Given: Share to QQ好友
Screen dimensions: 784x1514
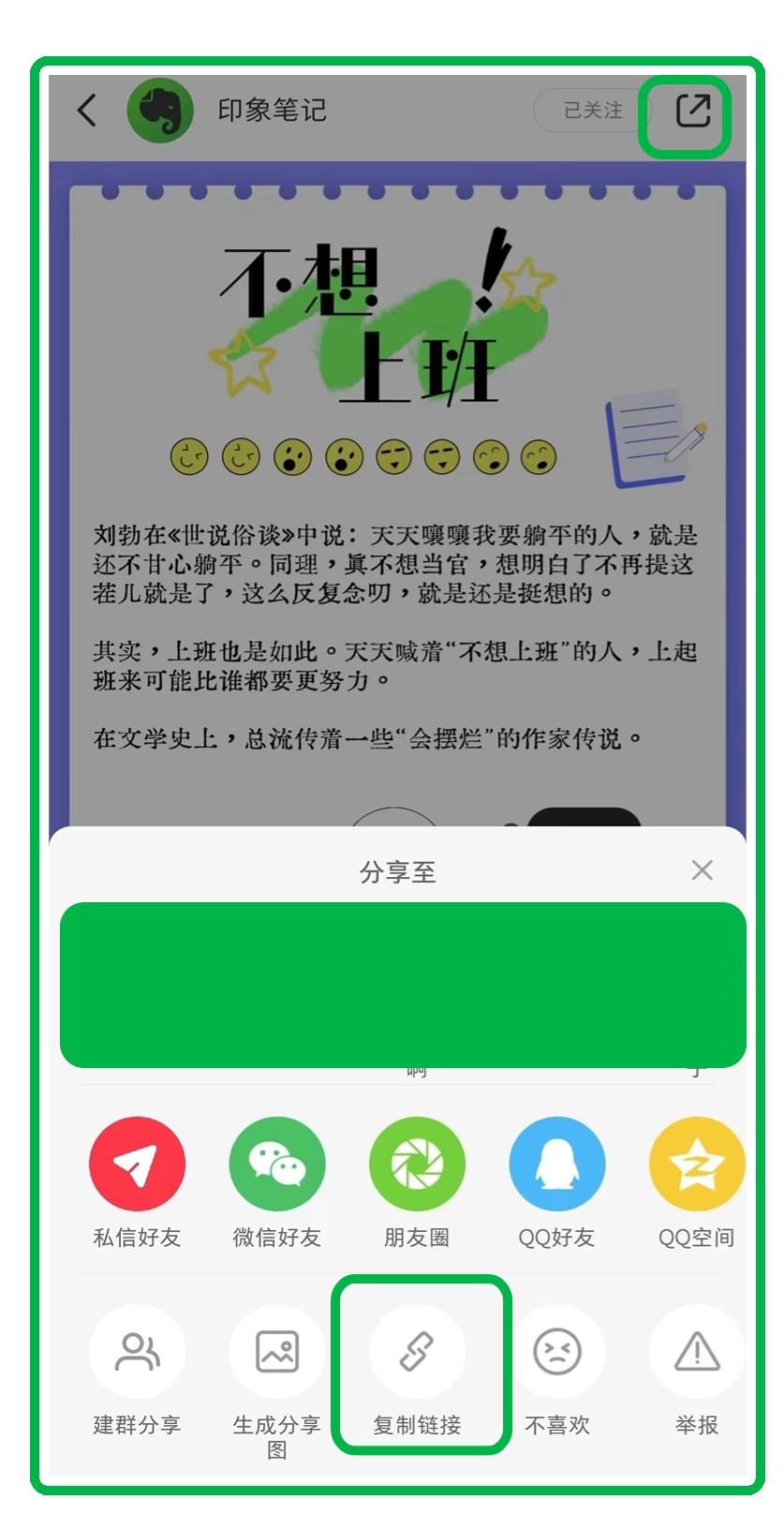Looking at the screenshot, I should click(556, 1165).
